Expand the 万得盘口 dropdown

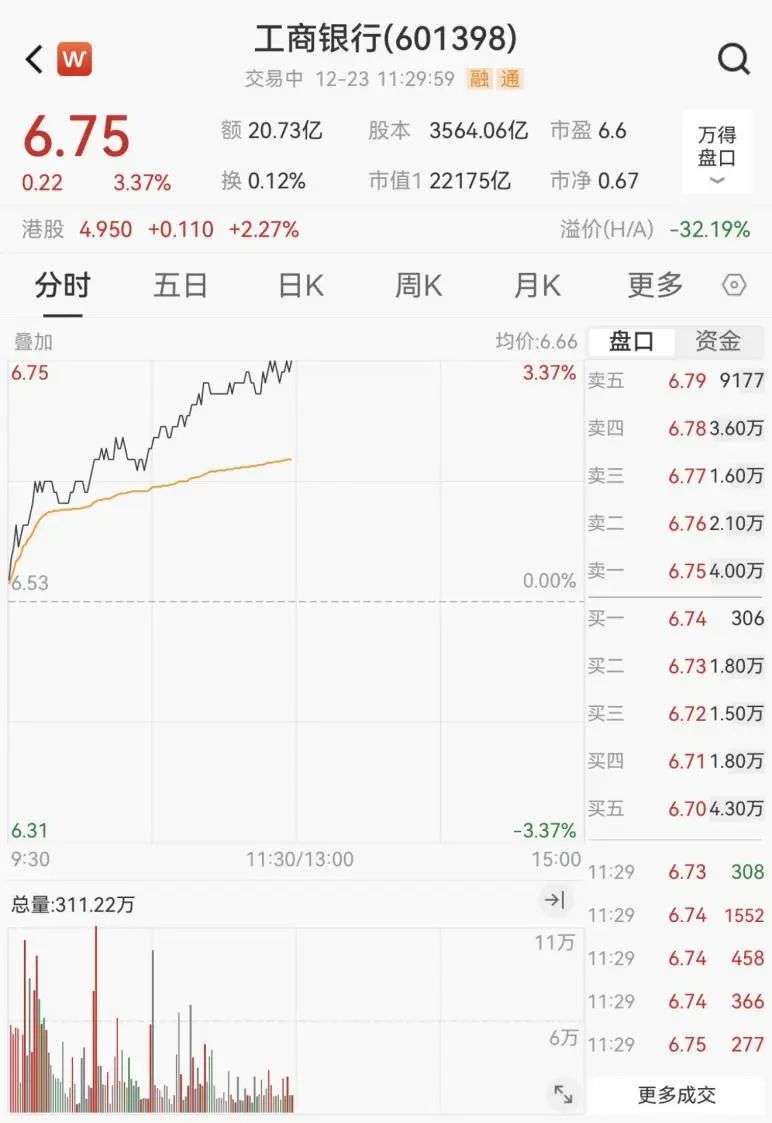717,154
